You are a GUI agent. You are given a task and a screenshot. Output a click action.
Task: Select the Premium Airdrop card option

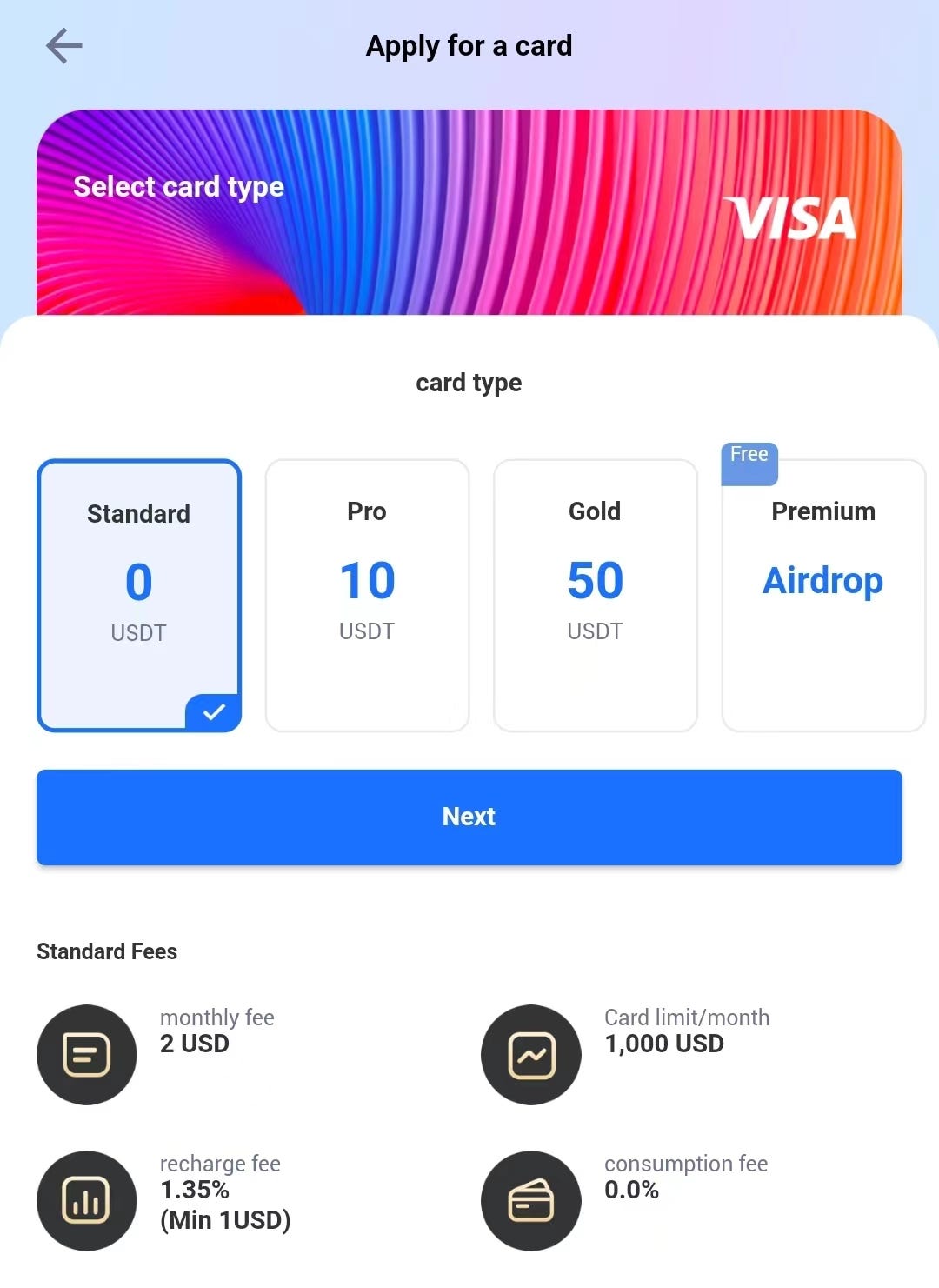tap(822, 595)
